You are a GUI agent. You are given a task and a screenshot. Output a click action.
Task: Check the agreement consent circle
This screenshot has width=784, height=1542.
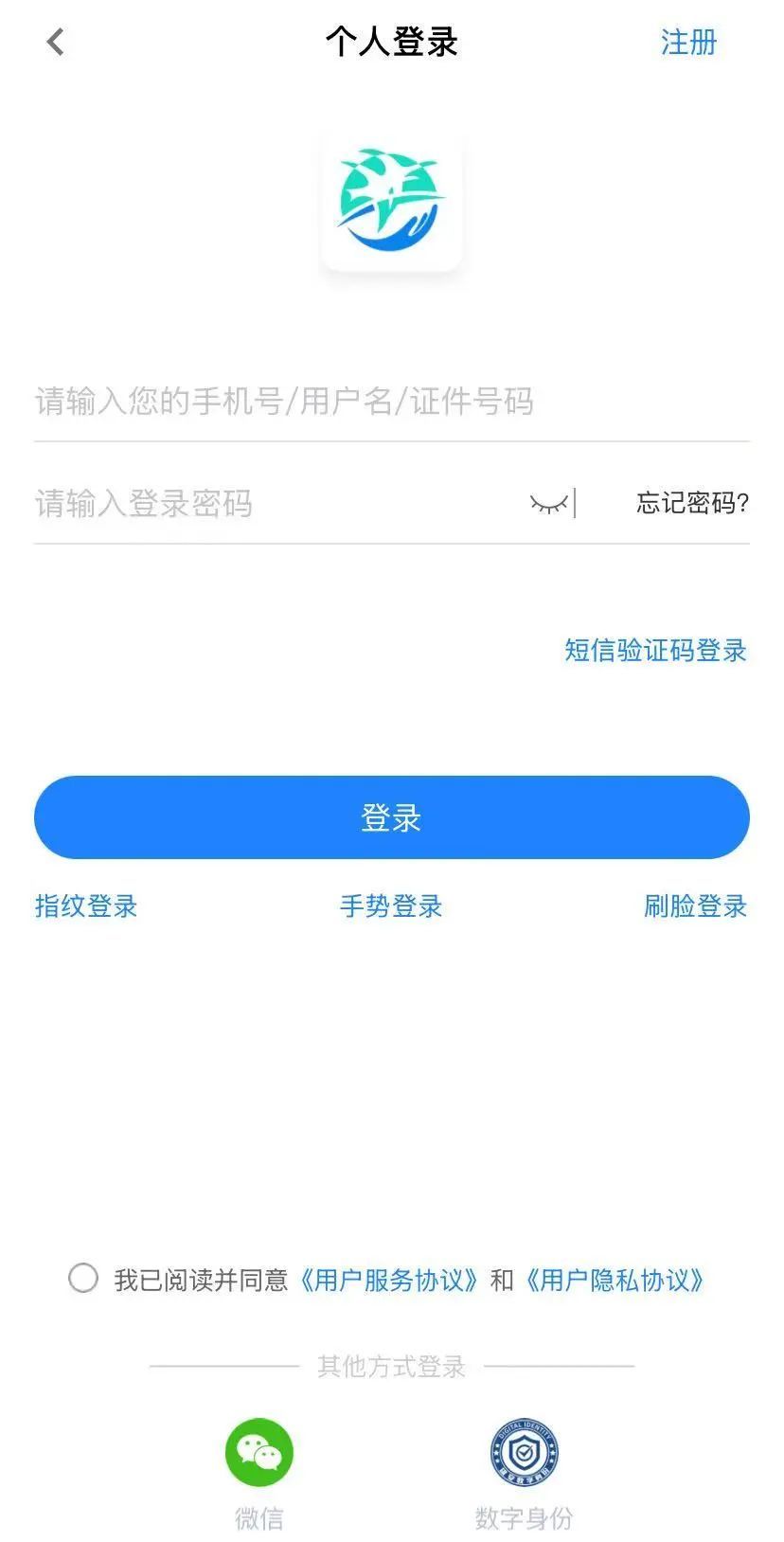coord(85,1281)
